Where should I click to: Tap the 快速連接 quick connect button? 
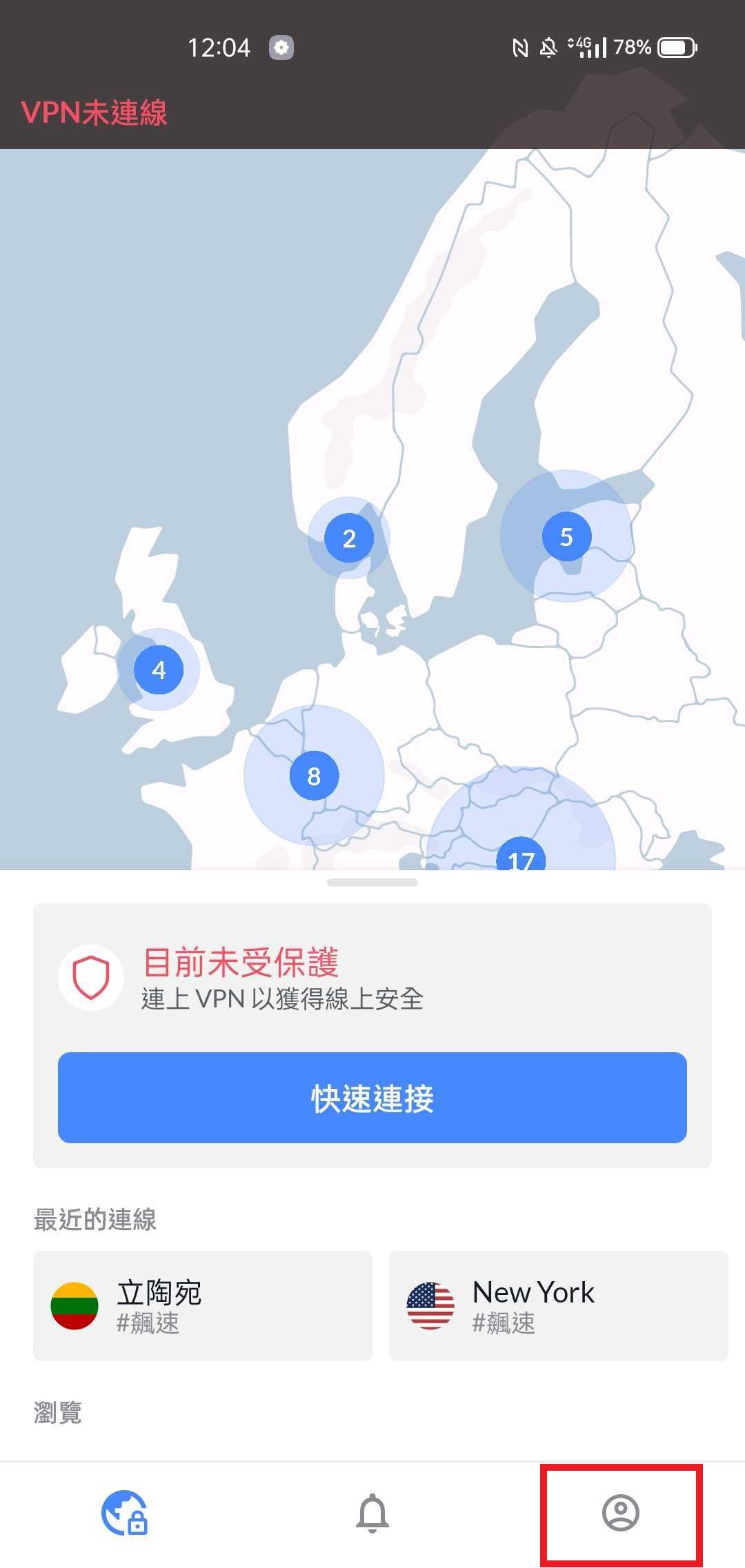[372, 1098]
